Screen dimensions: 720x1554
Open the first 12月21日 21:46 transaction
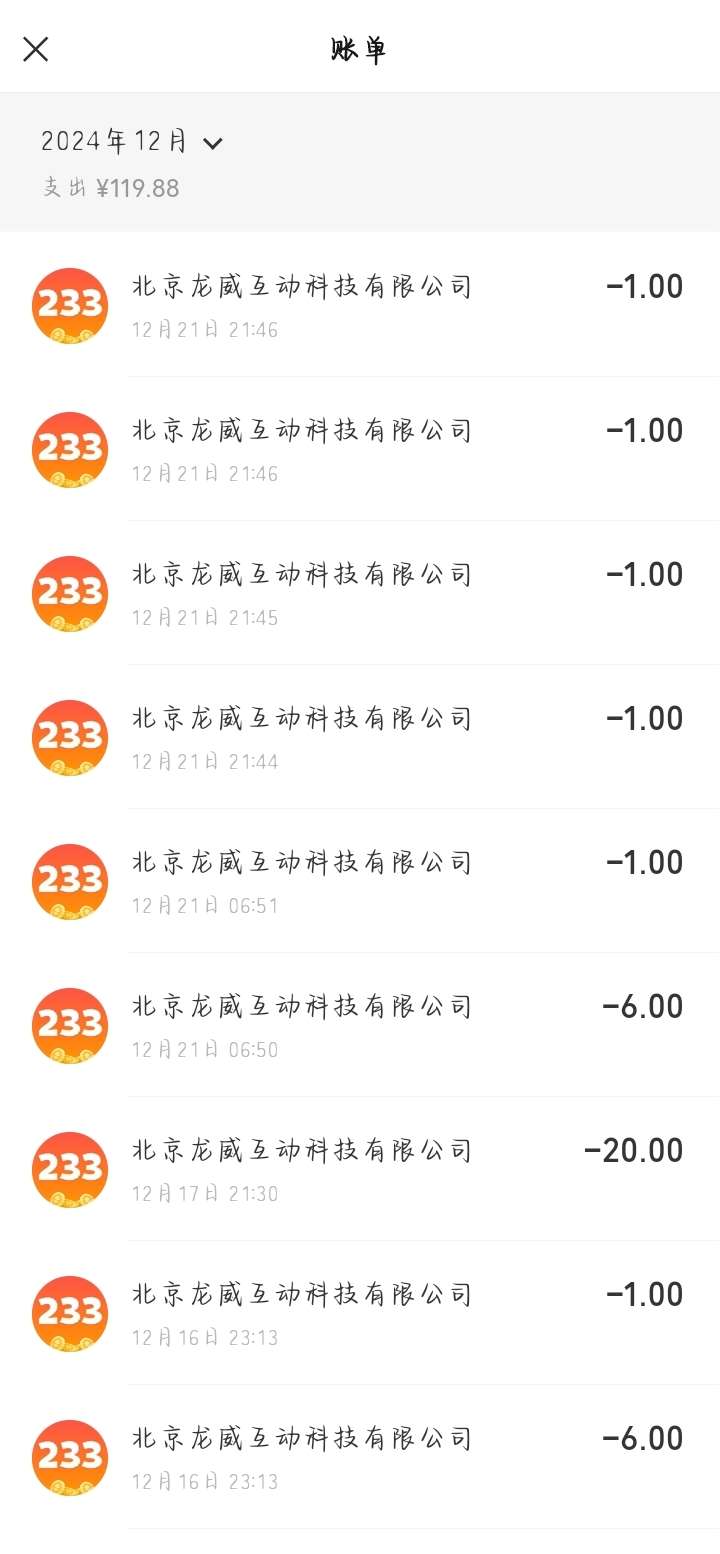point(360,305)
